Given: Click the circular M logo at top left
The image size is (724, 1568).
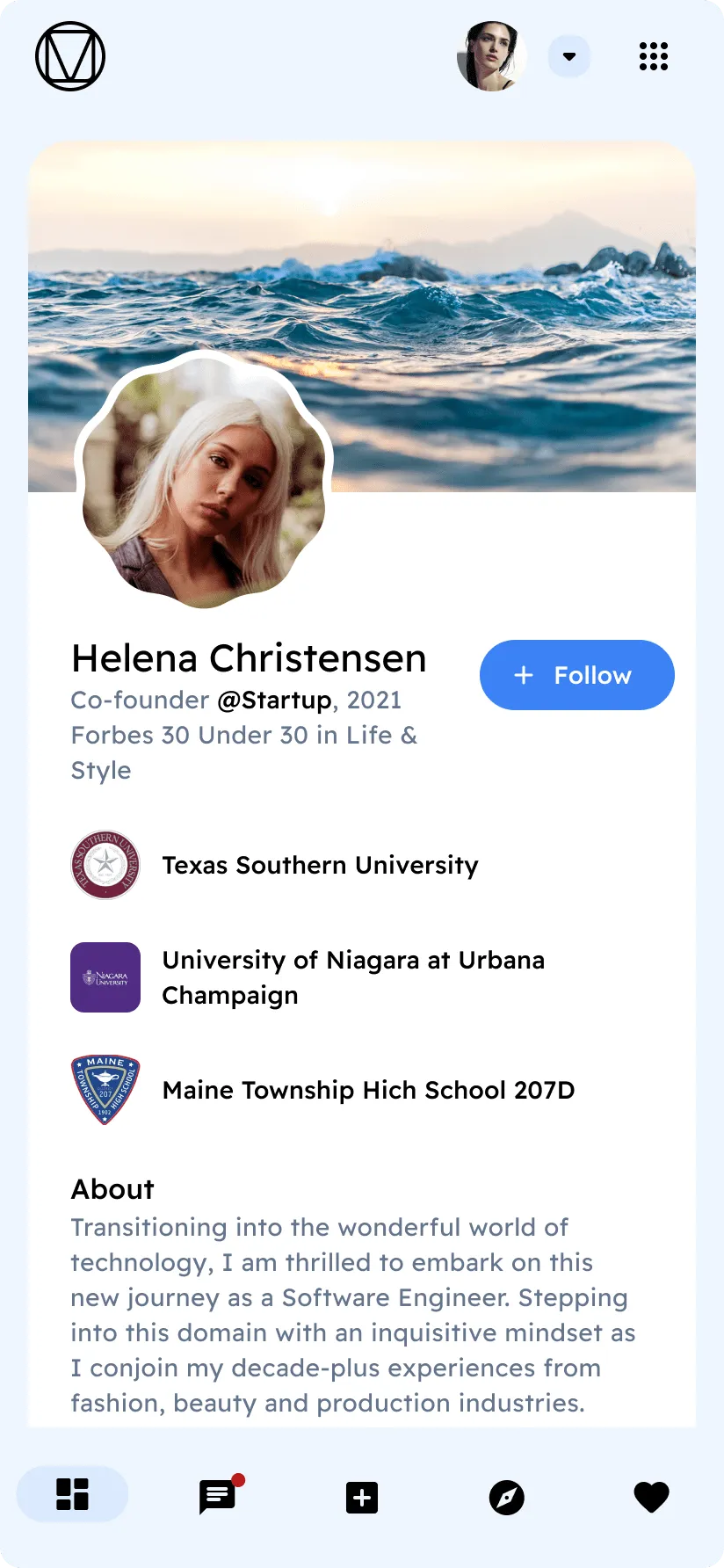Looking at the screenshot, I should [69, 54].
